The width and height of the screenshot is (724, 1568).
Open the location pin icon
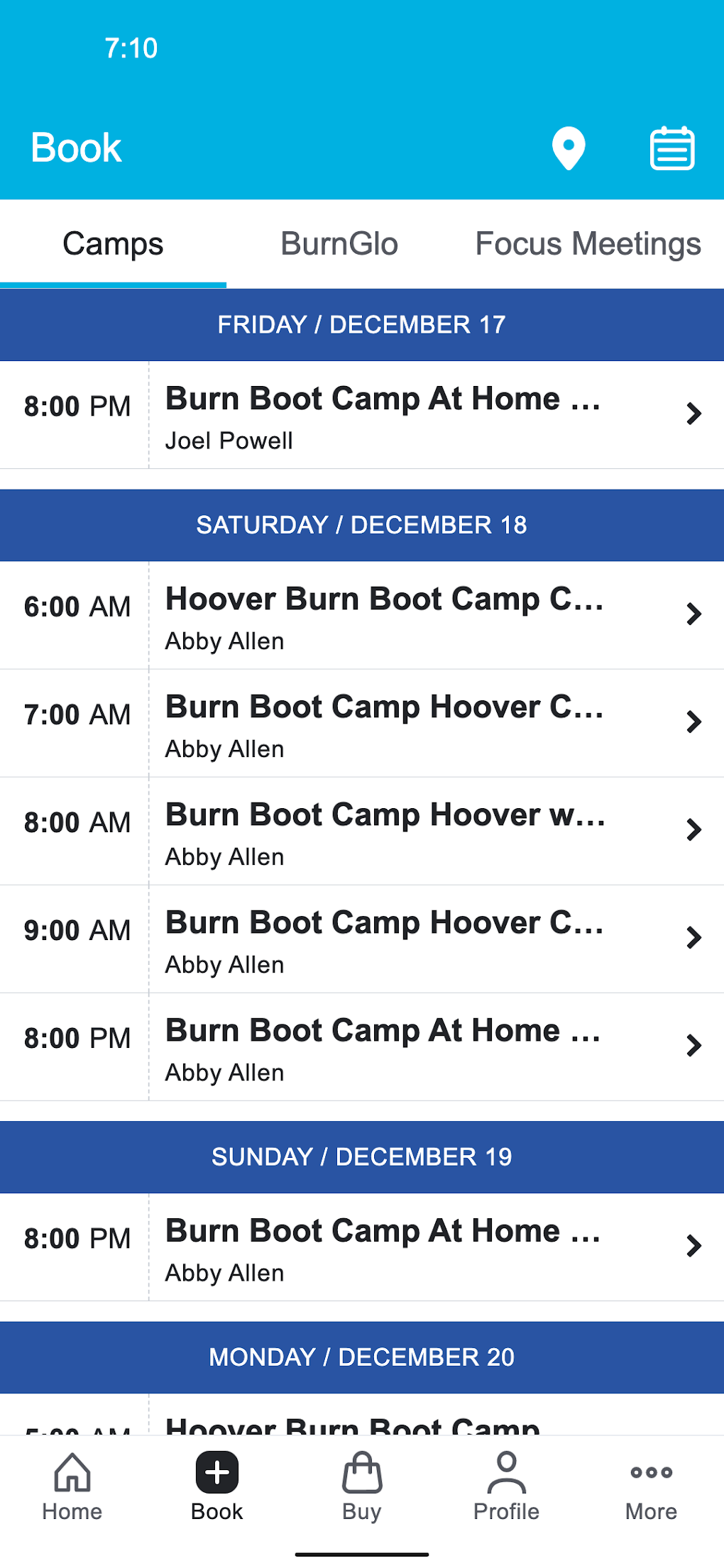click(569, 148)
